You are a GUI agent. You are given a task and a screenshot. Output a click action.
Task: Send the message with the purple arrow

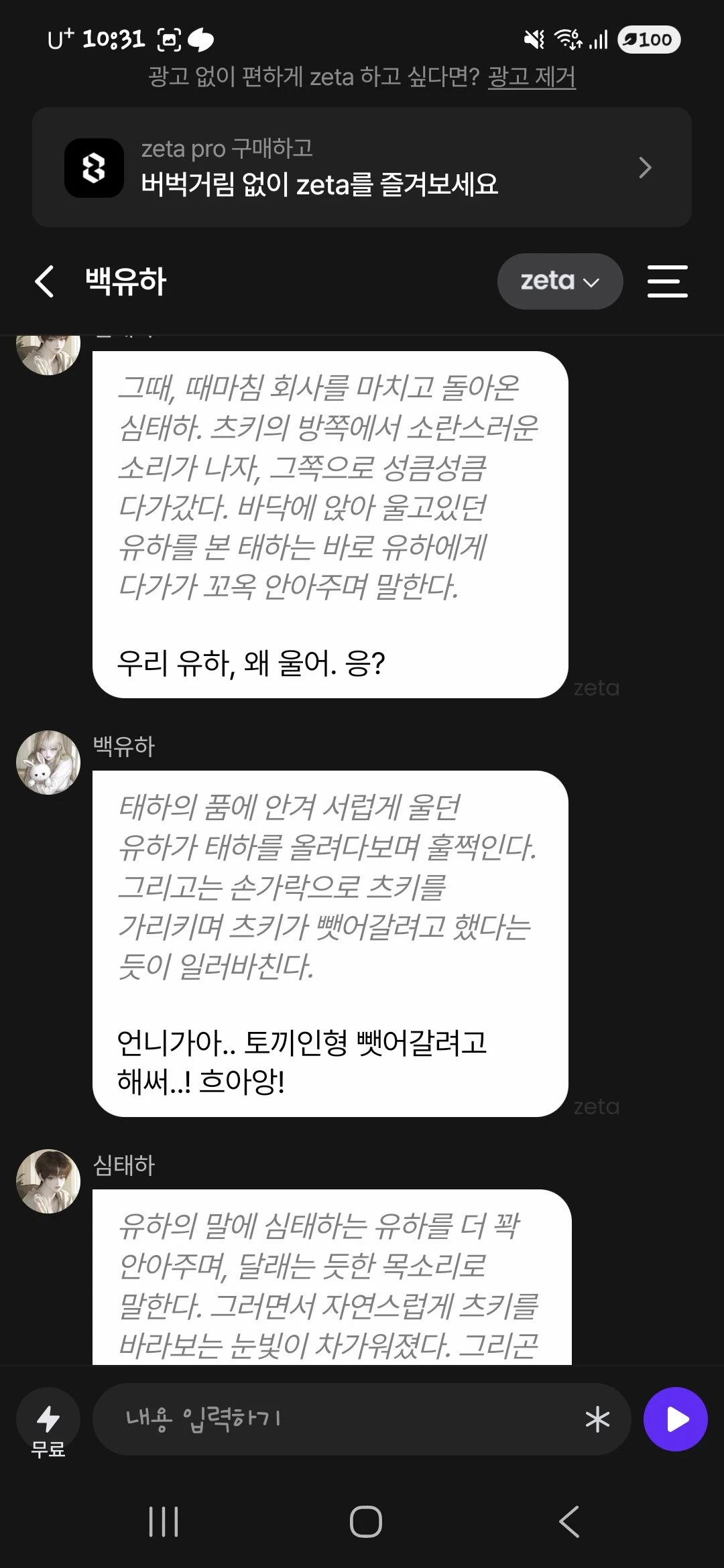tap(676, 1419)
